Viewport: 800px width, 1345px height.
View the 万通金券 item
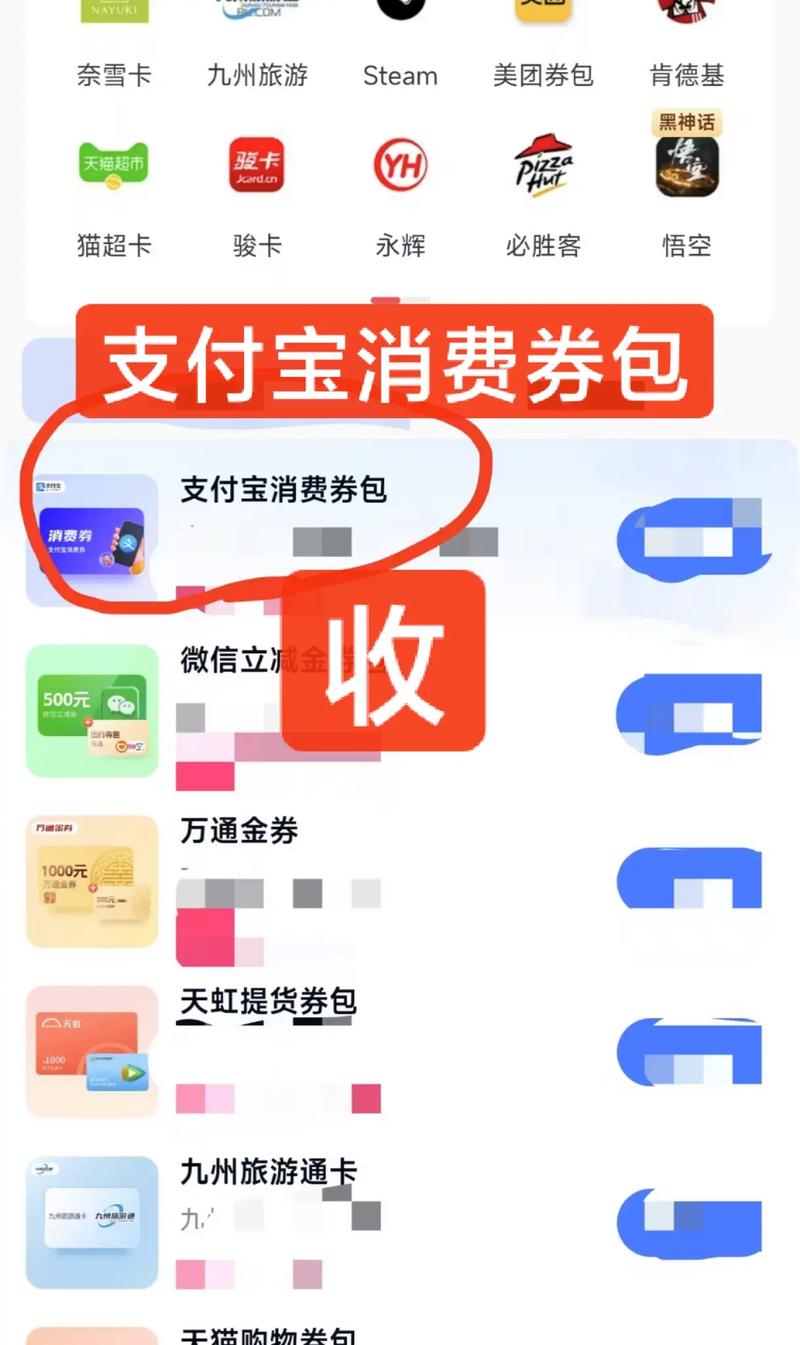point(239,831)
